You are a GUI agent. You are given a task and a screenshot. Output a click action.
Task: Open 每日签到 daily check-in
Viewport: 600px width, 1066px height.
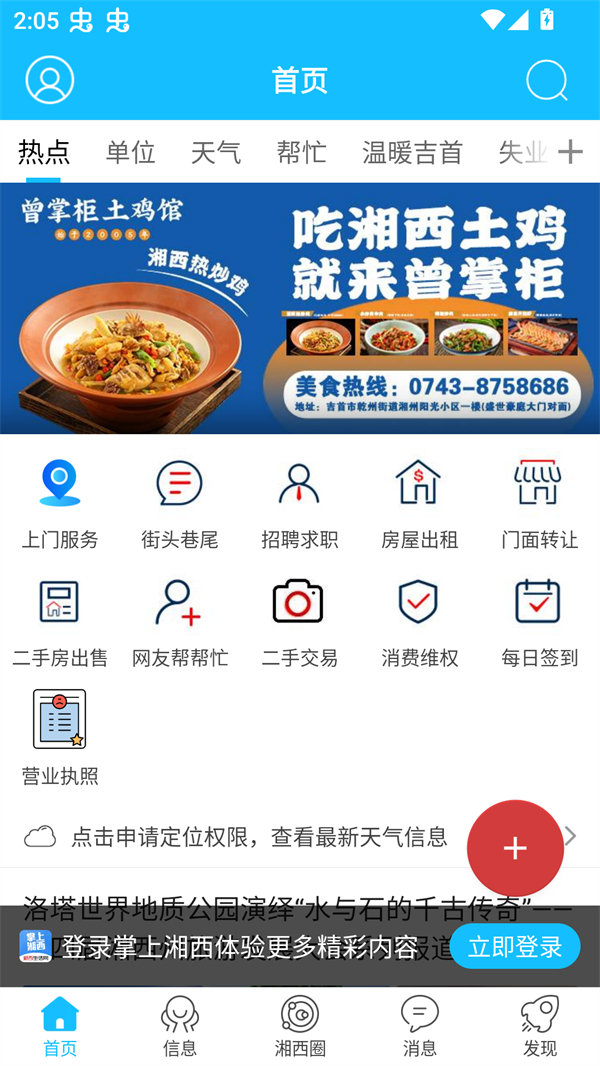[x=539, y=622]
